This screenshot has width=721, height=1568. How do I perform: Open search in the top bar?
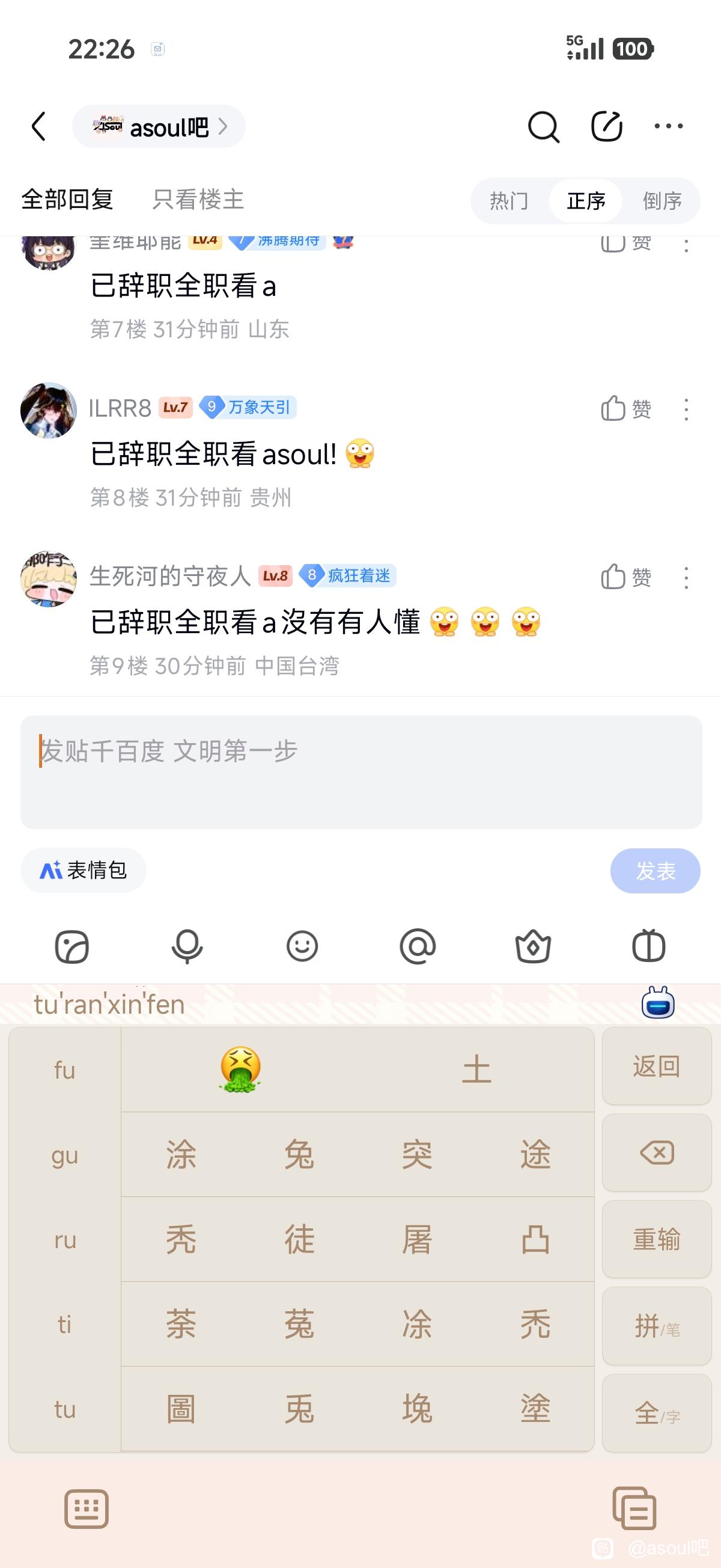543,127
